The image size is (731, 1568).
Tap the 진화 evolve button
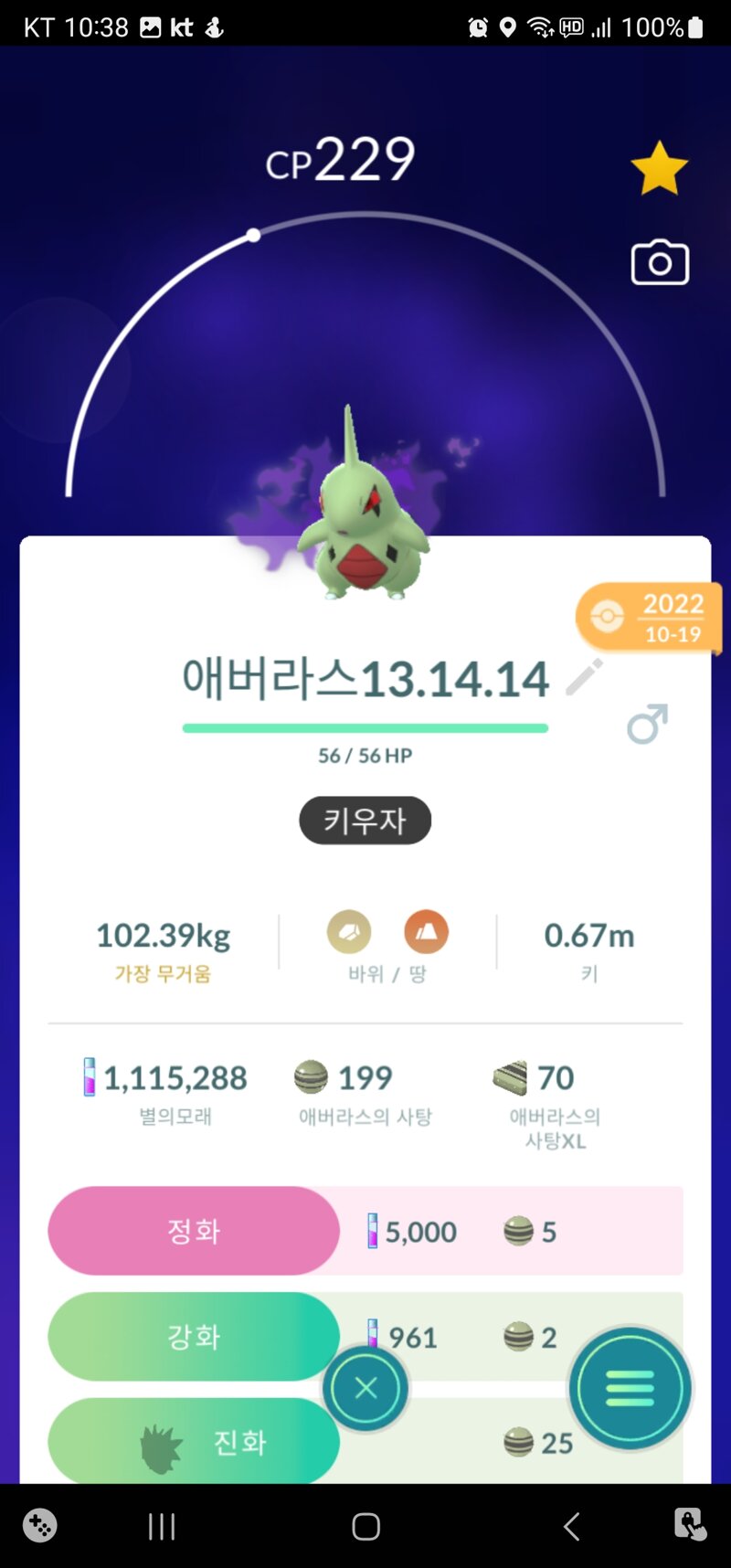coord(194,1442)
